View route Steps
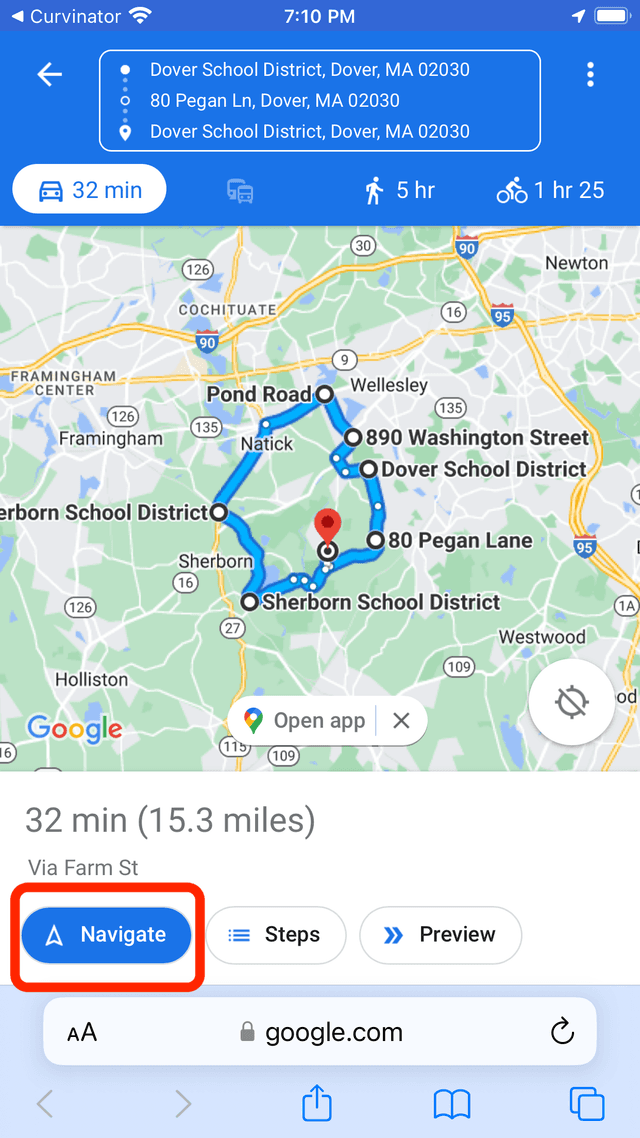This screenshot has width=640, height=1138. [x=276, y=935]
